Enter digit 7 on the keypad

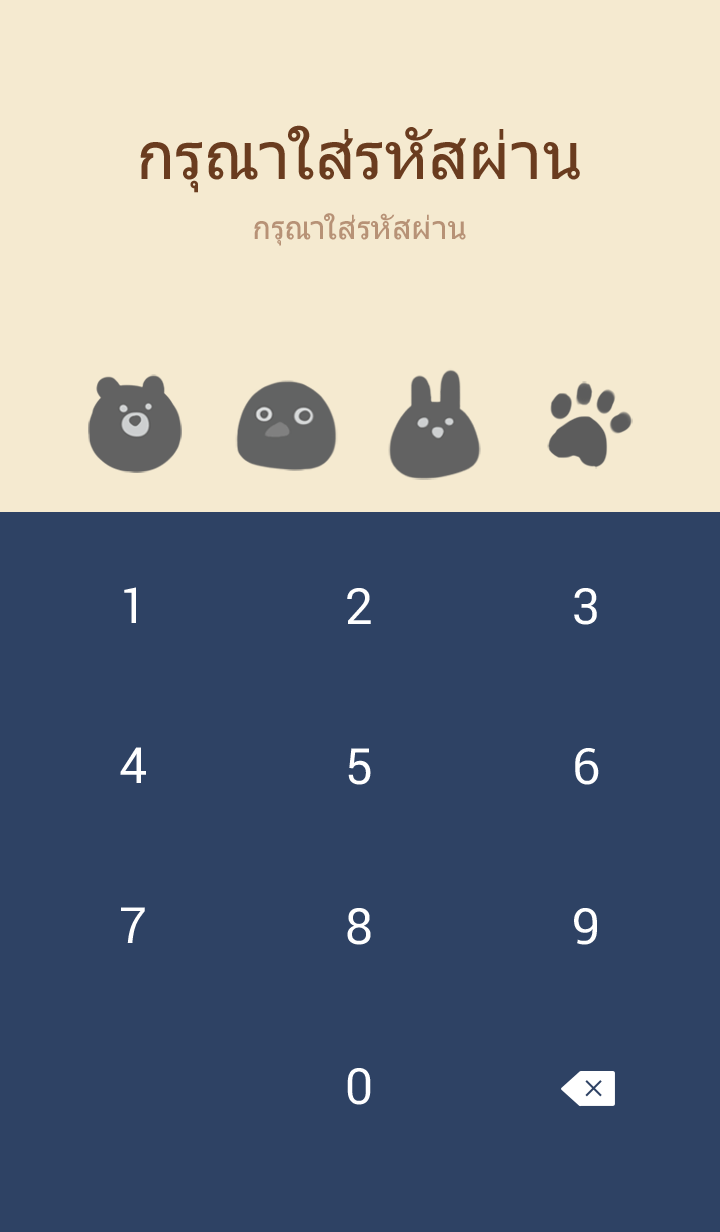tap(132, 927)
